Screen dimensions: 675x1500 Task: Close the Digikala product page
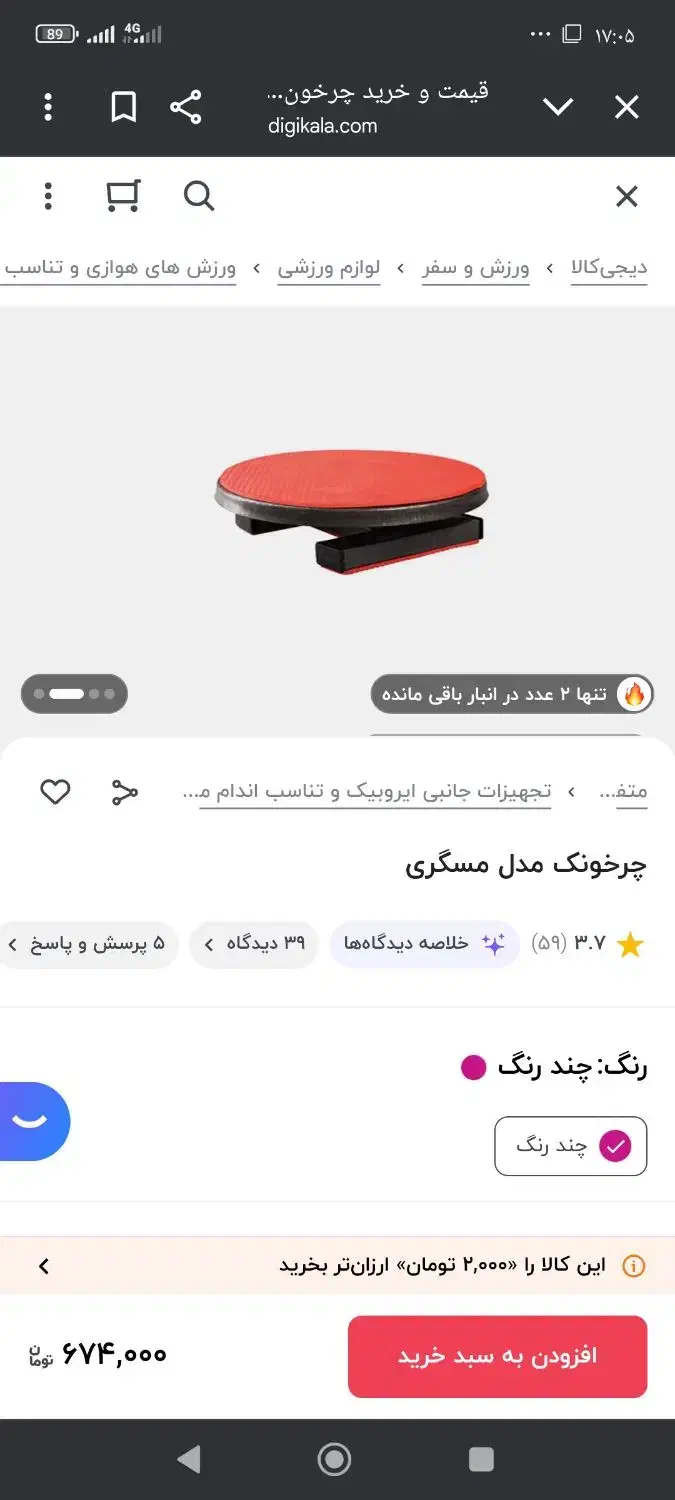click(626, 196)
